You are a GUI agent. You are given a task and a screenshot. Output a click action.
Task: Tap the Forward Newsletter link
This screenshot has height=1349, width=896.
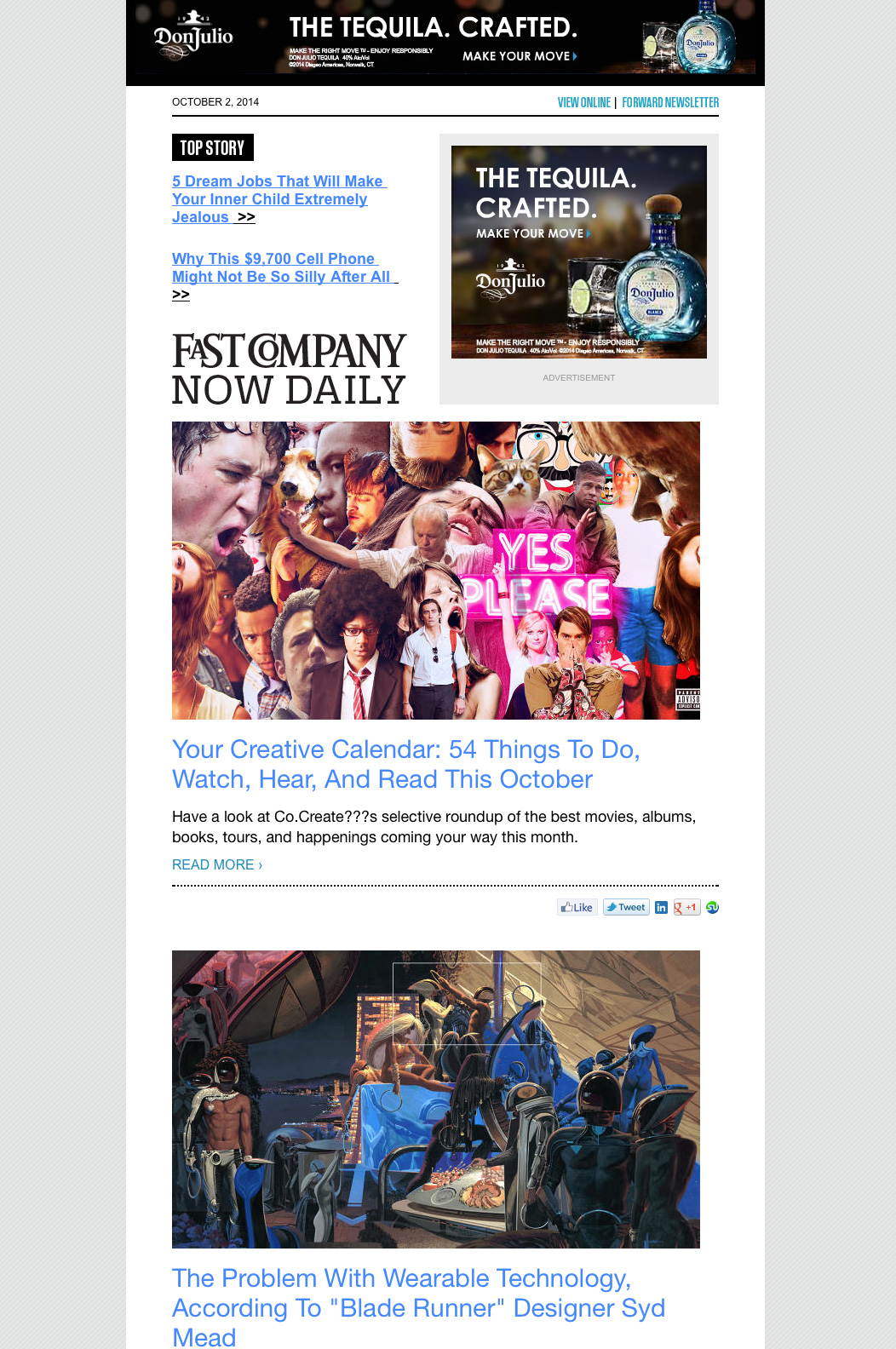(x=670, y=102)
